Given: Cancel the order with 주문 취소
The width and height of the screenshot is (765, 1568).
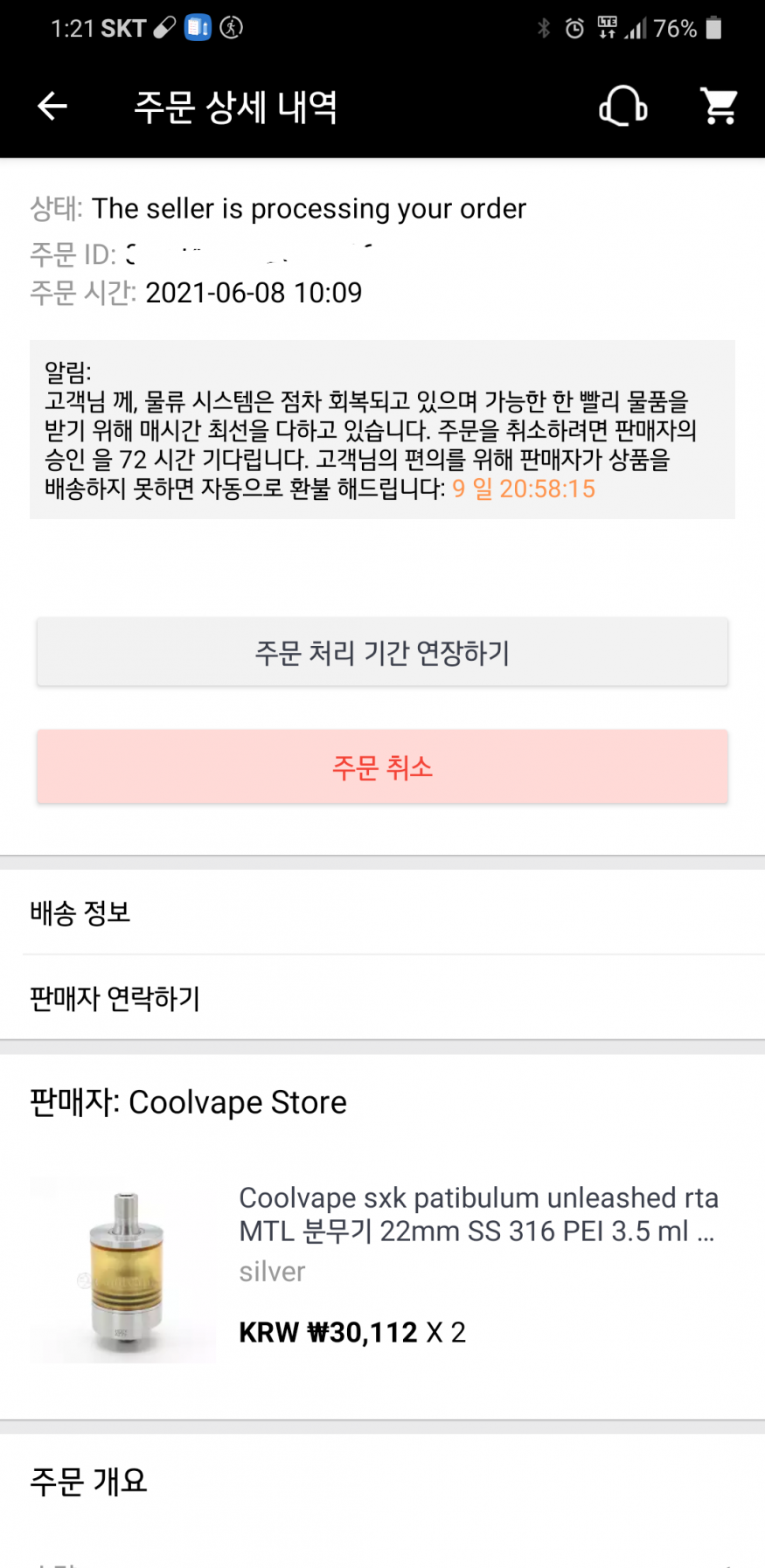Looking at the screenshot, I should coord(382,767).
